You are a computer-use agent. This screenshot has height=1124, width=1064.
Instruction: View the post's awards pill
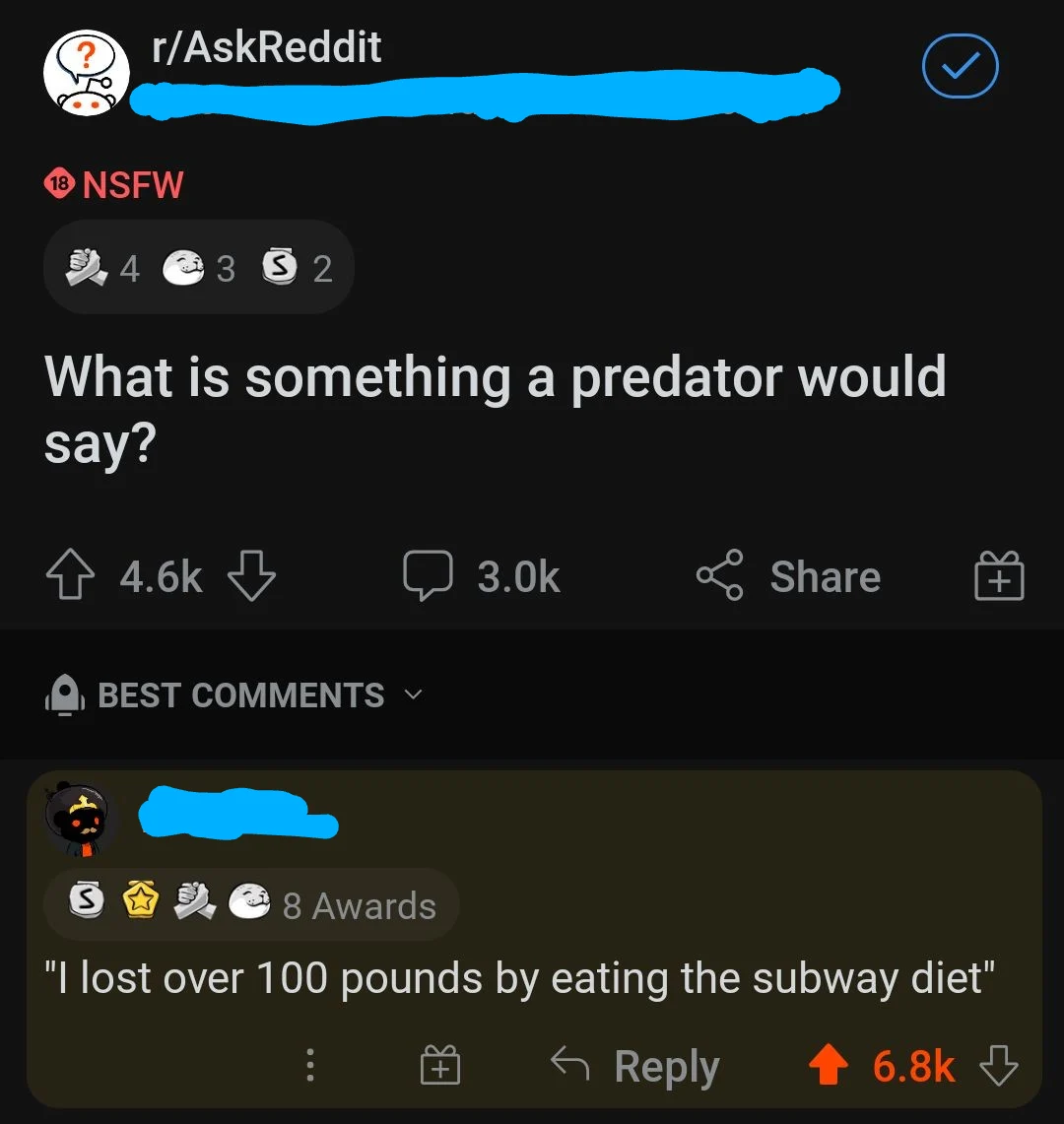click(198, 267)
